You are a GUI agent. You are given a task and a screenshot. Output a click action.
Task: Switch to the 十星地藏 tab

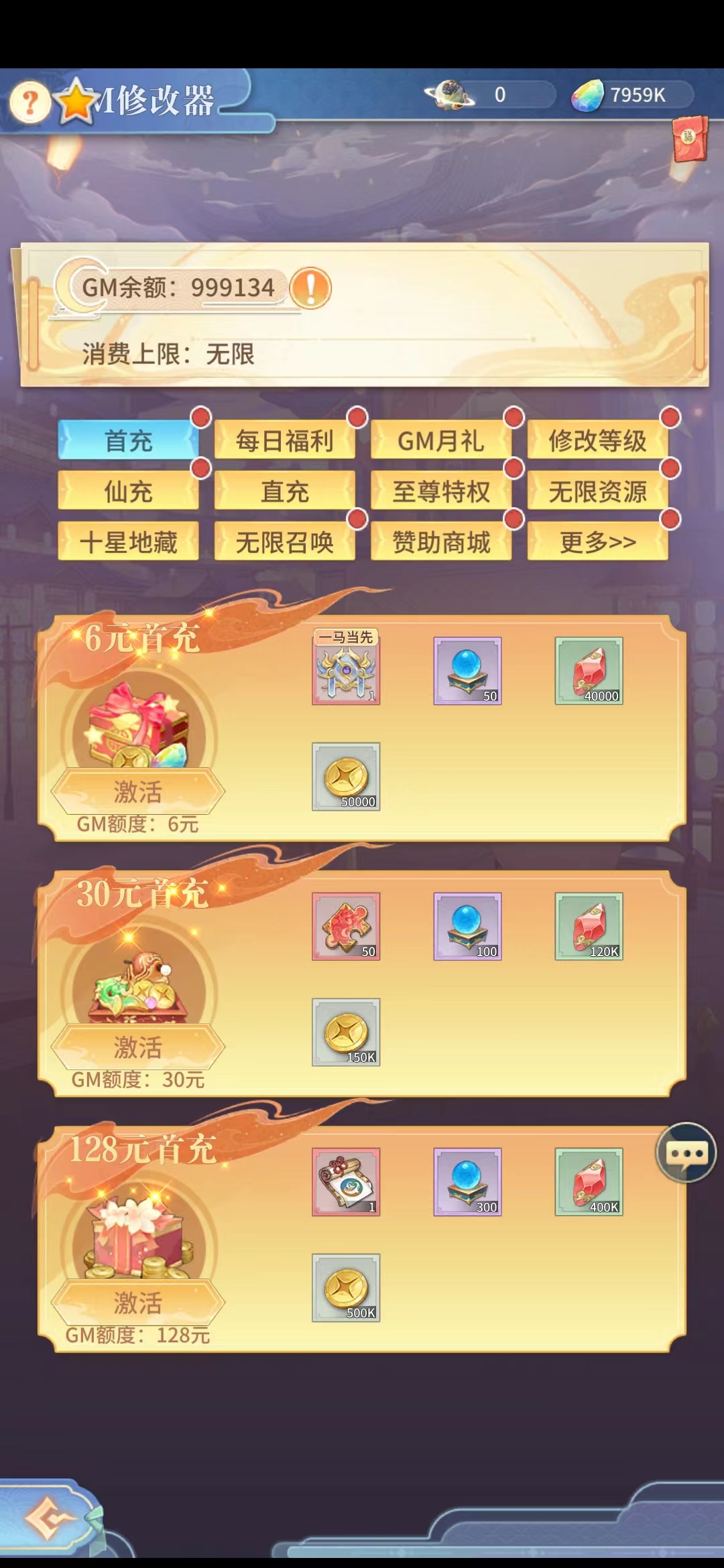tap(128, 541)
